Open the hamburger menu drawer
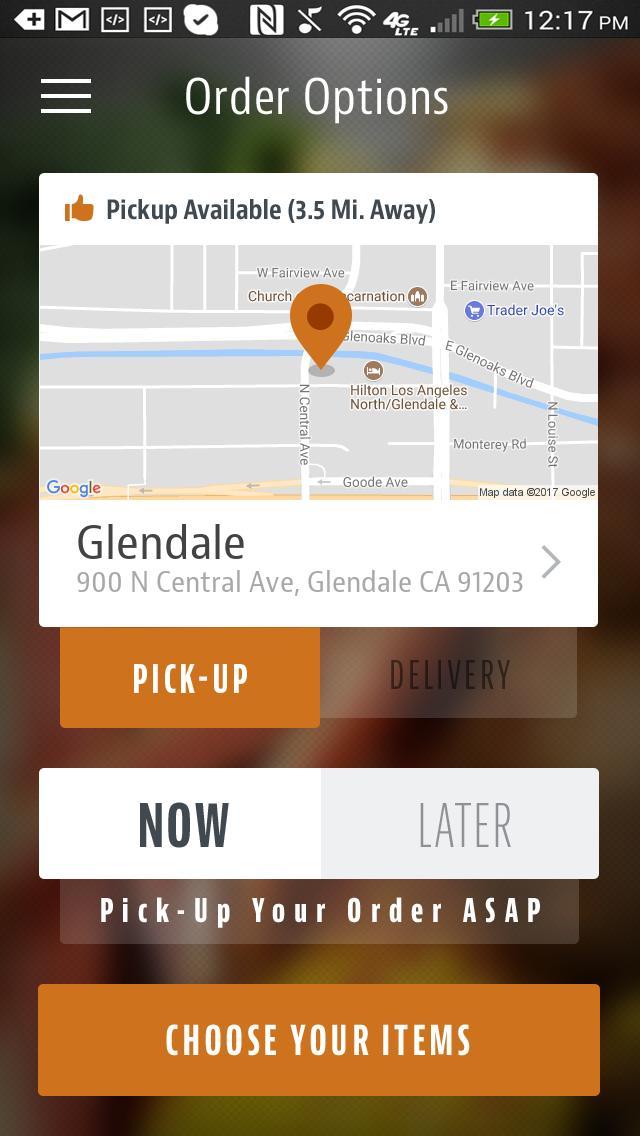 [66, 96]
